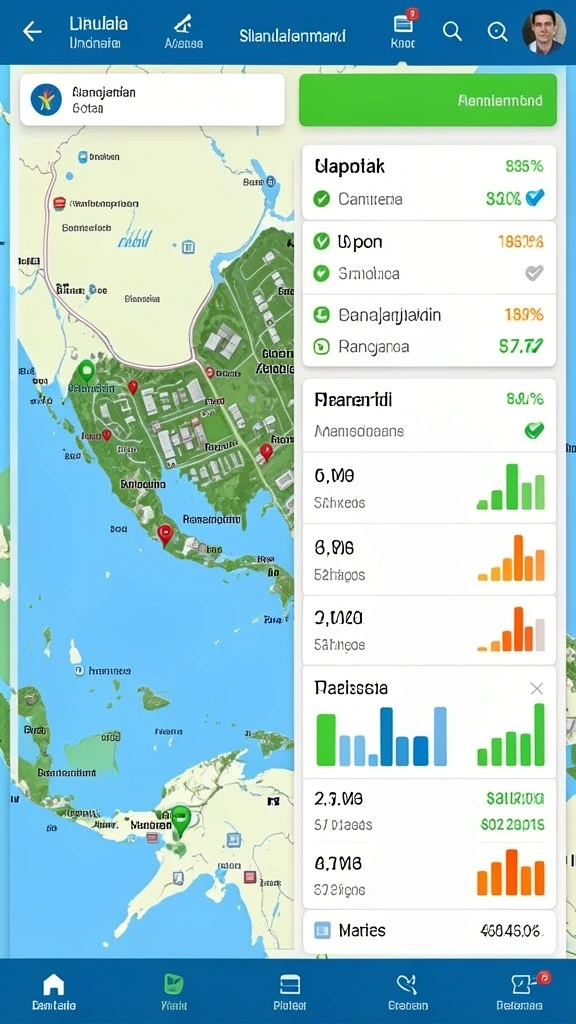This screenshot has width=576, height=1024.
Task: Switch to the middle bottom tab
Action: 289,991
